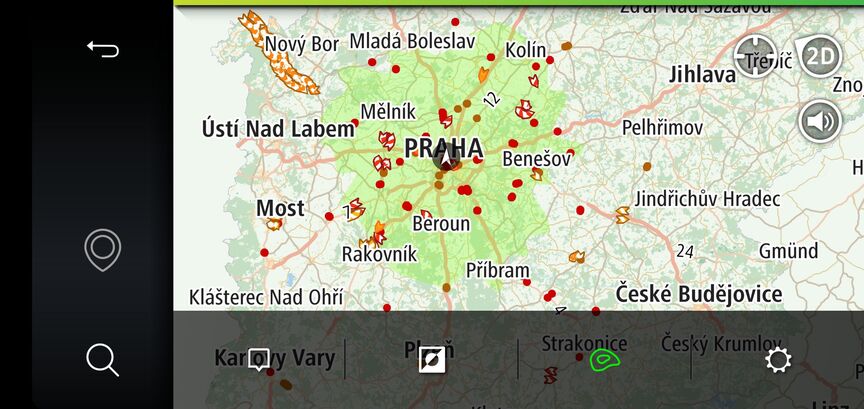Screen dimensions: 864x409
Task: Go back using the return arrow
Action: coord(102,49)
